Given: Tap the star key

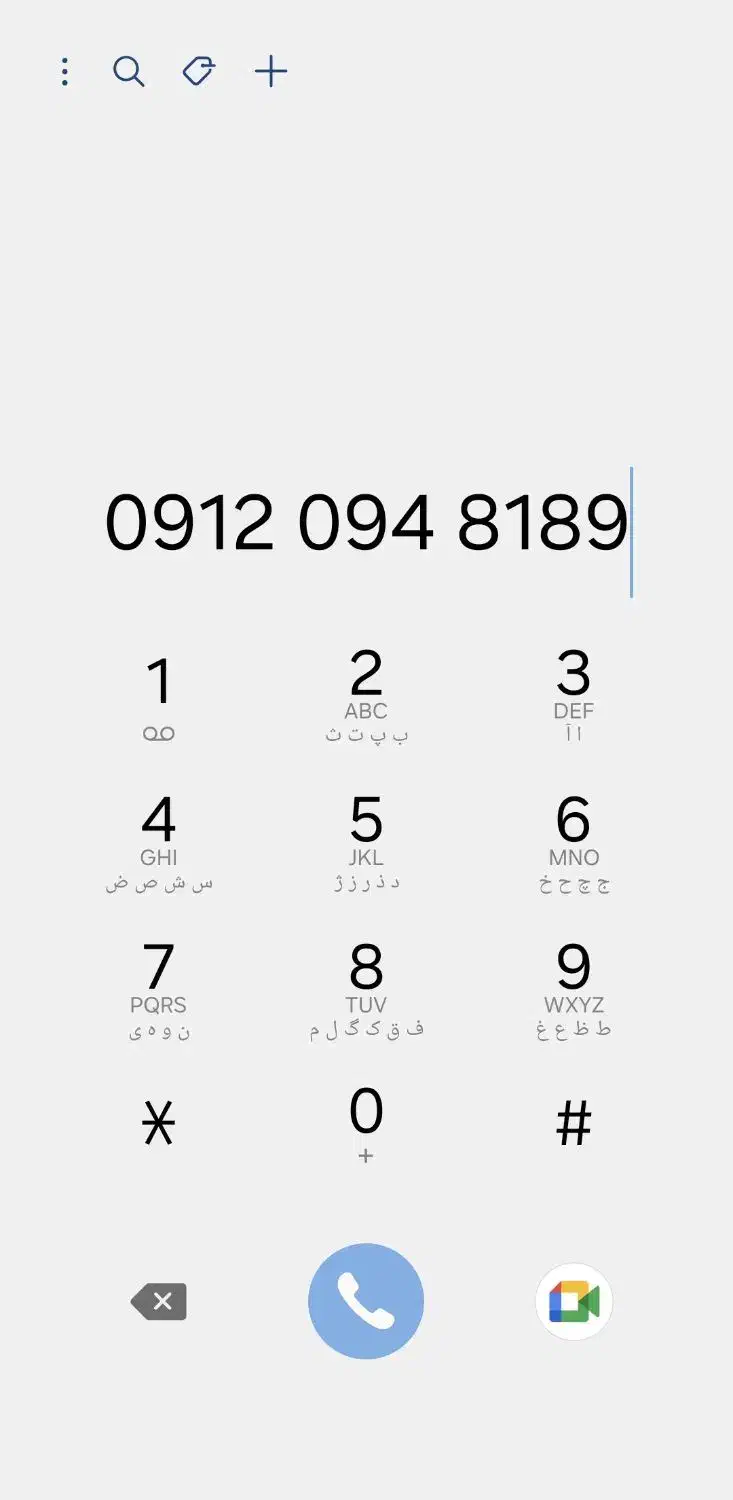Looking at the screenshot, I should [159, 1125].
